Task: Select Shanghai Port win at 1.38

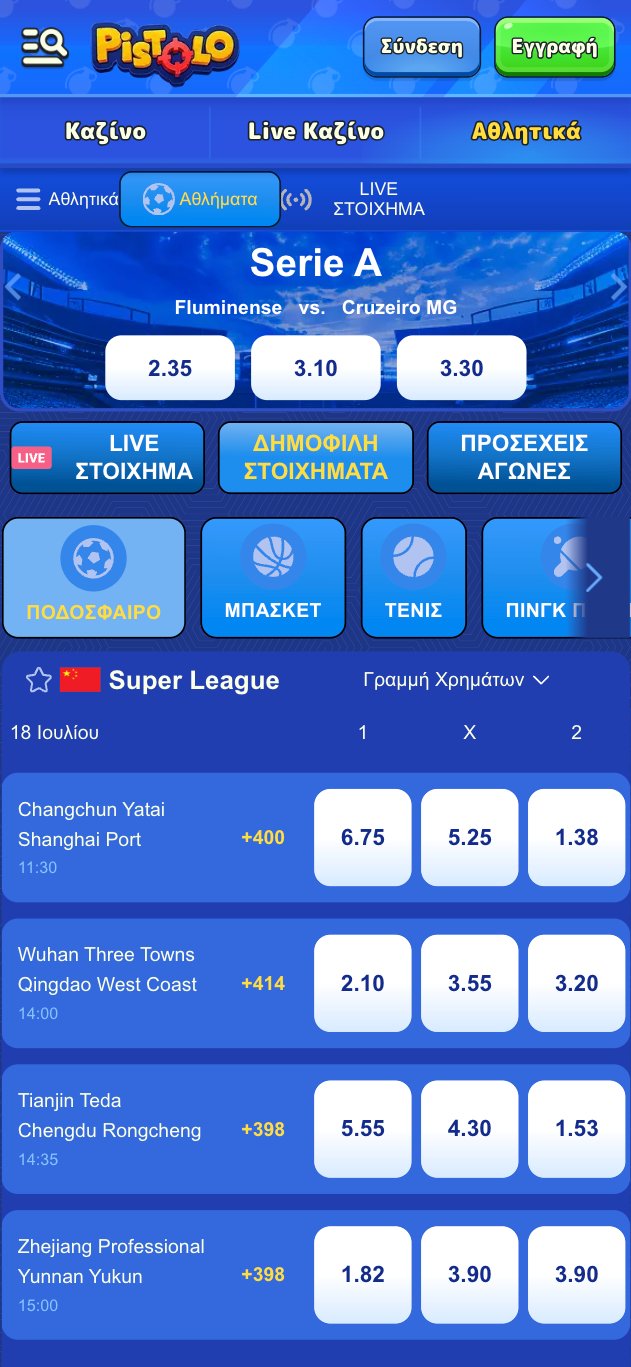Action: click(x=576, y=837)
